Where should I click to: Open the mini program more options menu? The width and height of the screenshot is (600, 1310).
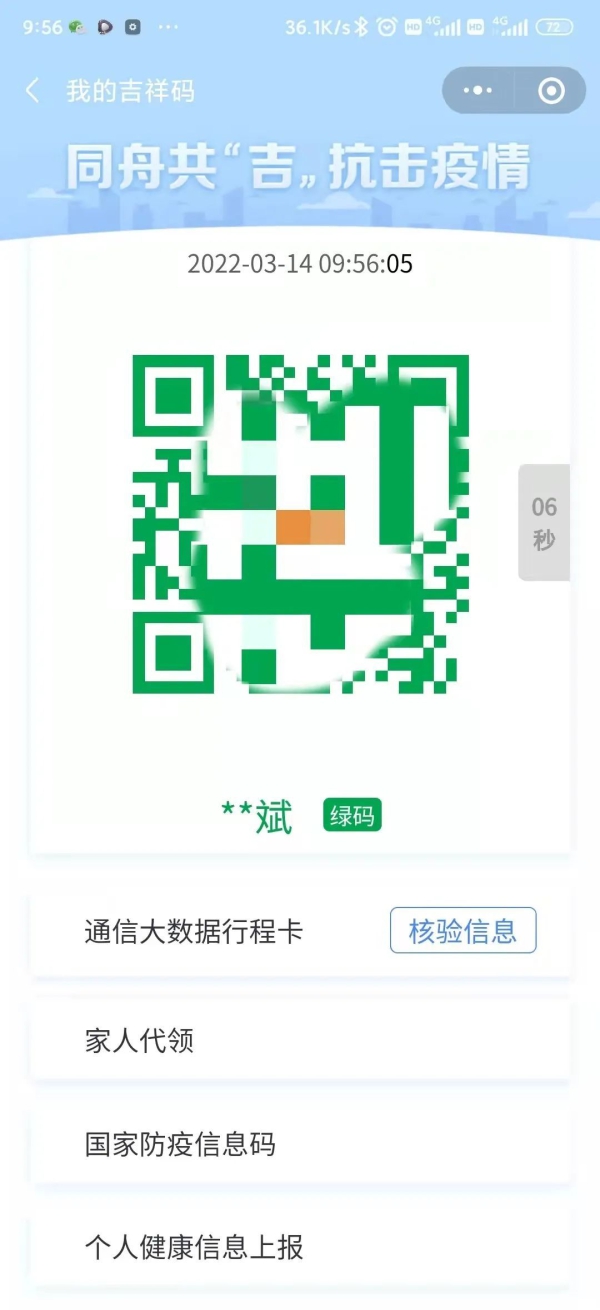(x=478, y=91)
